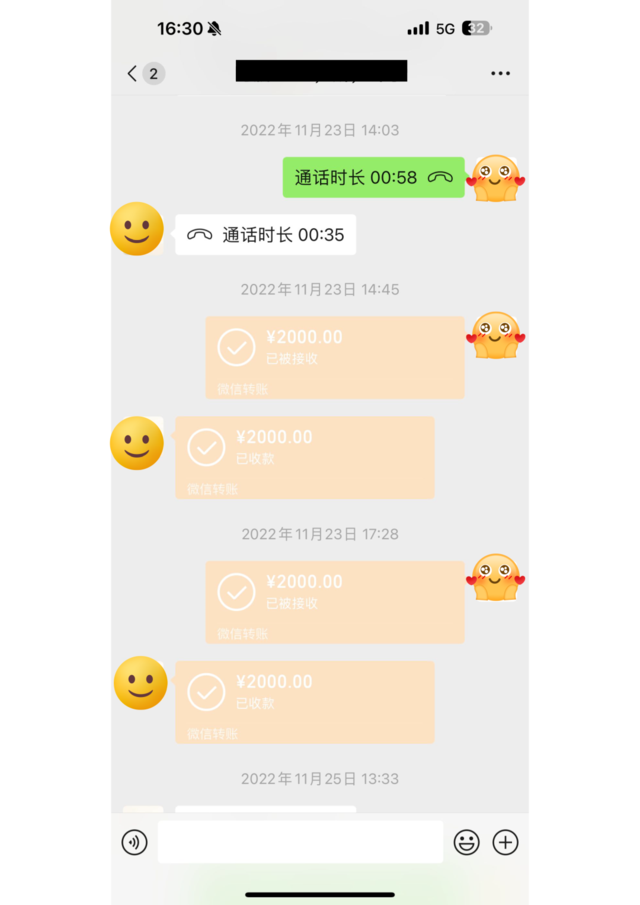
Task: Tap the message text field
Action: coord(300,842)
